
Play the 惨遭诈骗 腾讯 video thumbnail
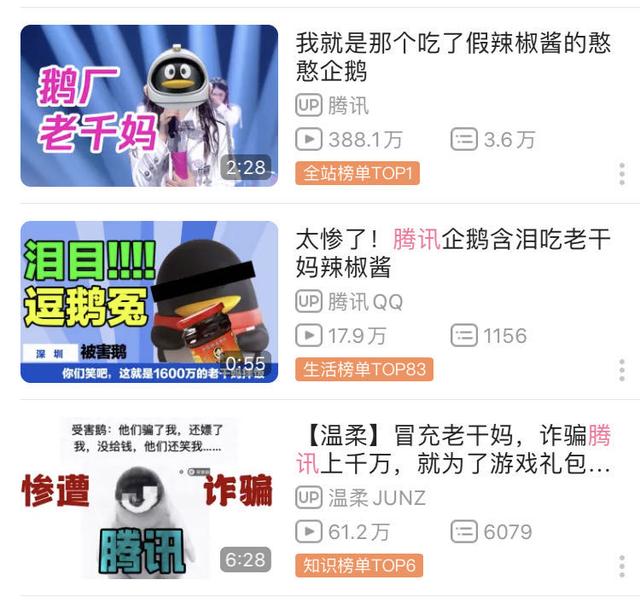pyautogui.click(x=149, y=498)
